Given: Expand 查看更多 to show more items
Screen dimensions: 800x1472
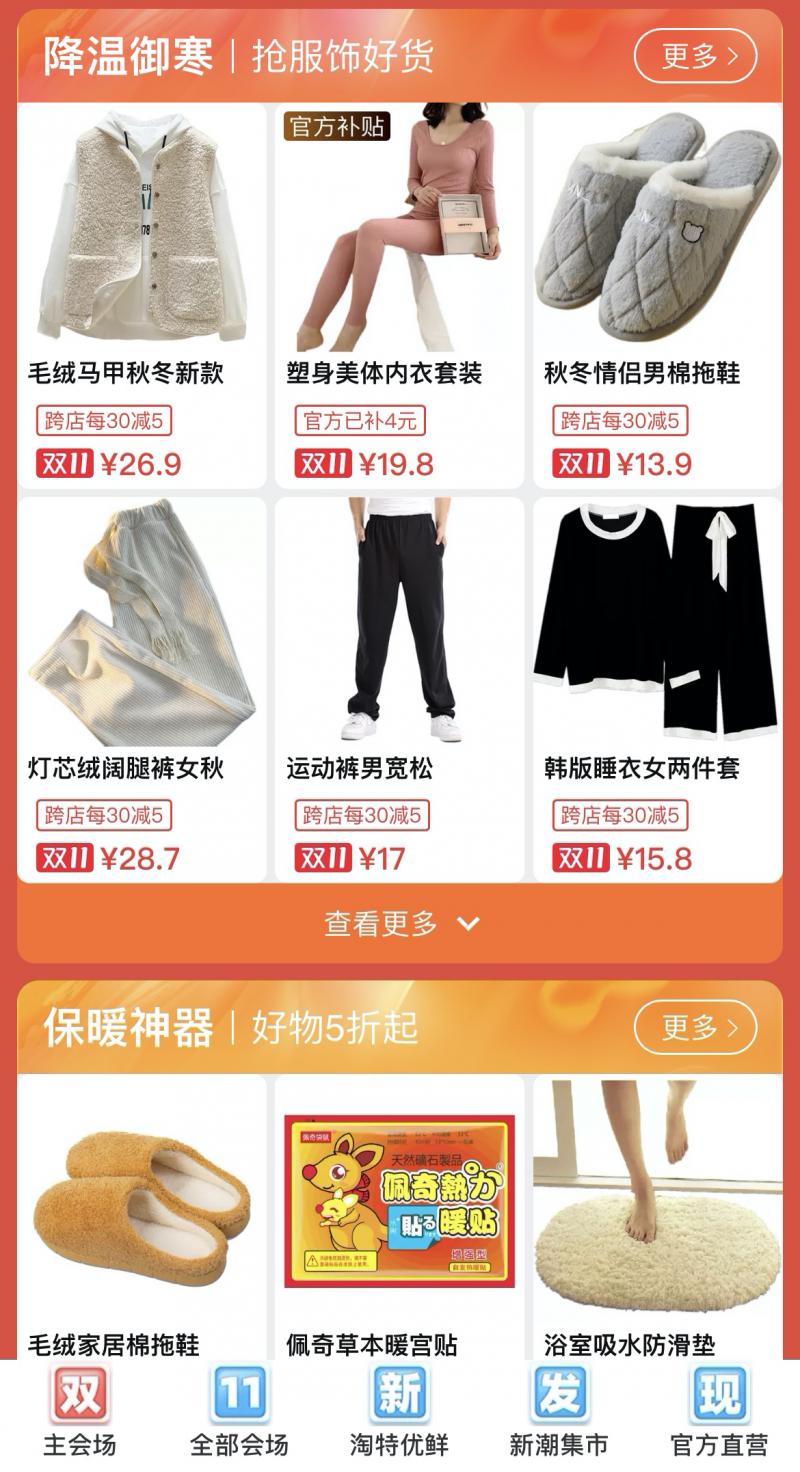Looking at the screenshot, I should coord(400,923).
